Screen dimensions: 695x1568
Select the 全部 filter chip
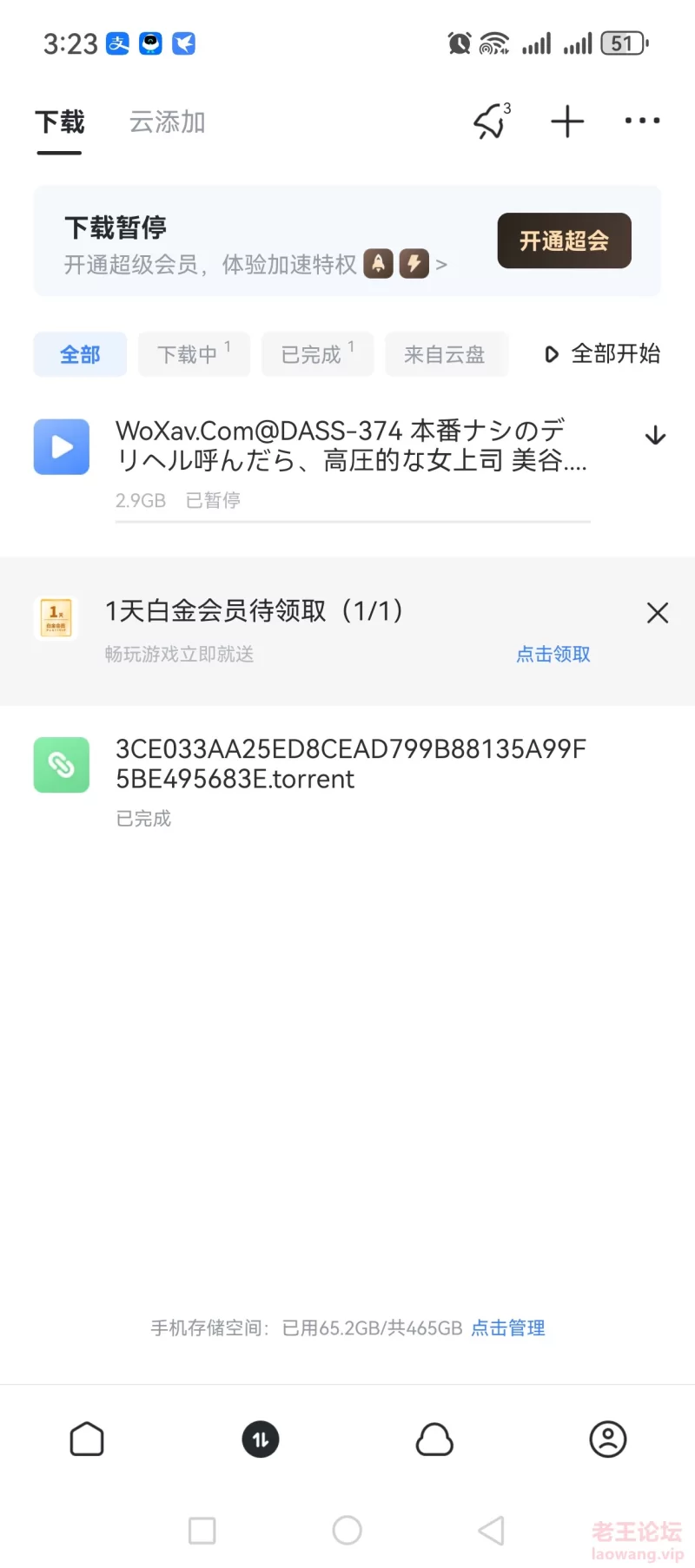point(80,354)
